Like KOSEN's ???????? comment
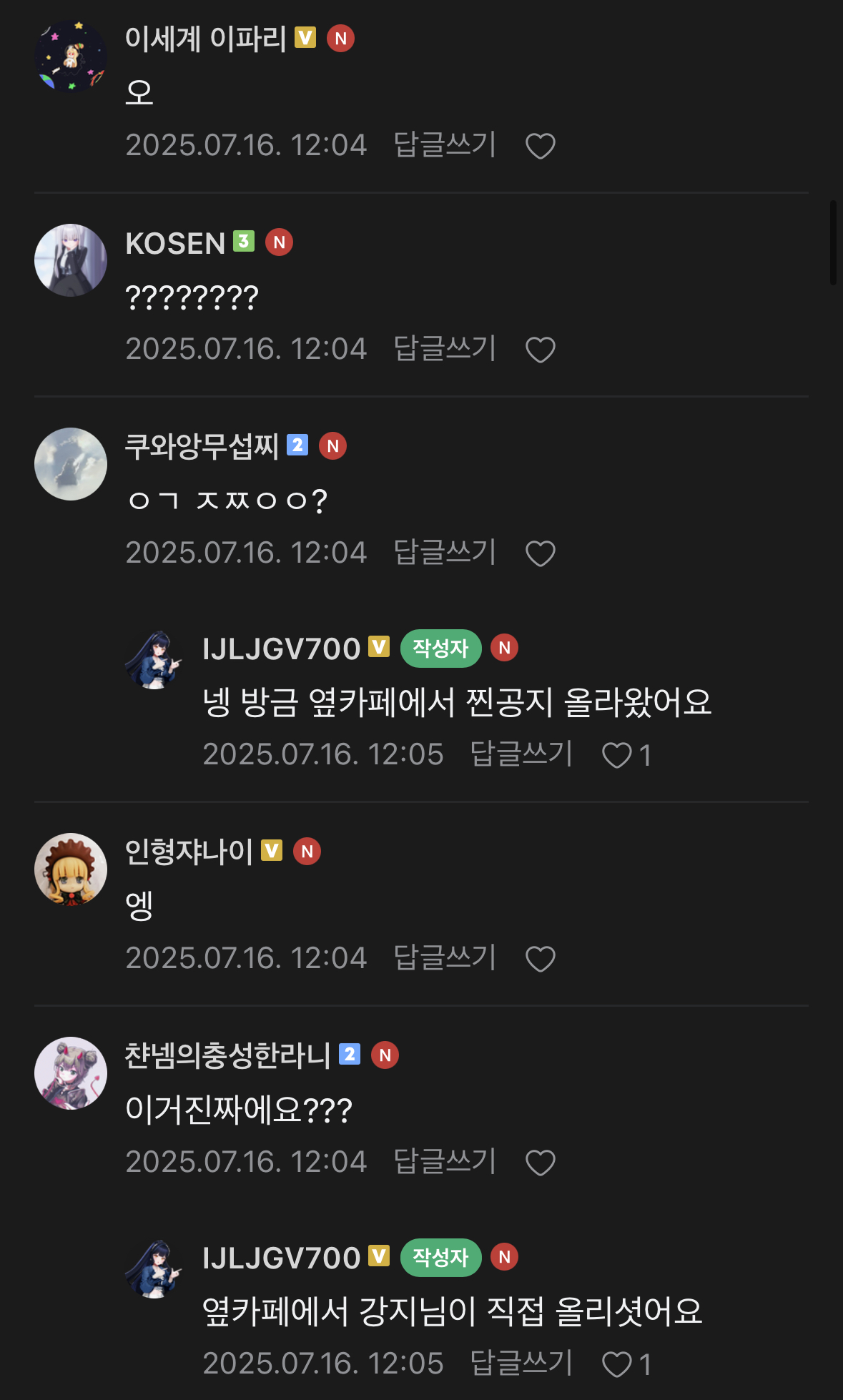This screenshot has height=1400, width=843. [x=540, y=350]
